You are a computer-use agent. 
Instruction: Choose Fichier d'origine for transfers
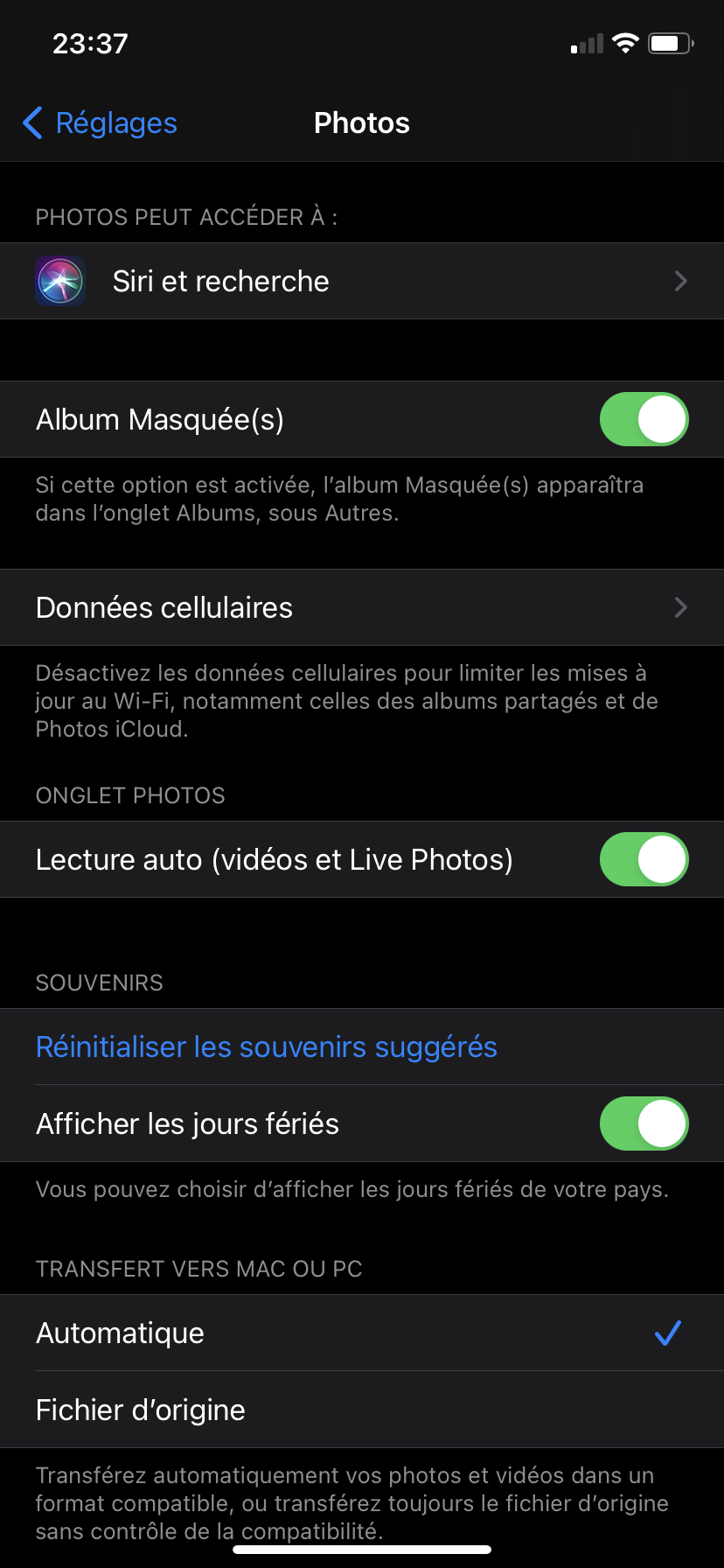click(362, 1410)
